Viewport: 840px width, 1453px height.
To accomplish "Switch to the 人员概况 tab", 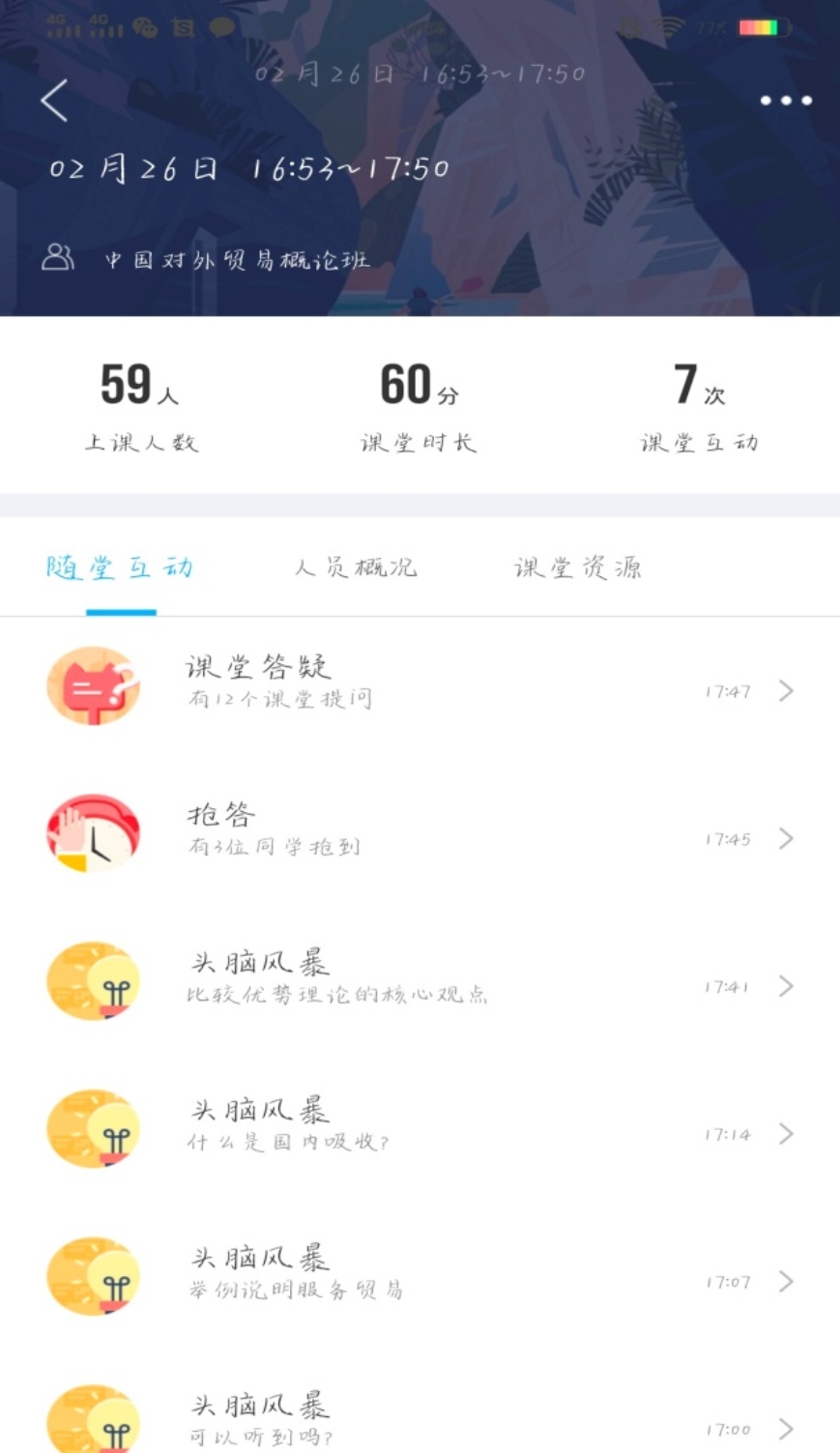I will click(356, 567).
